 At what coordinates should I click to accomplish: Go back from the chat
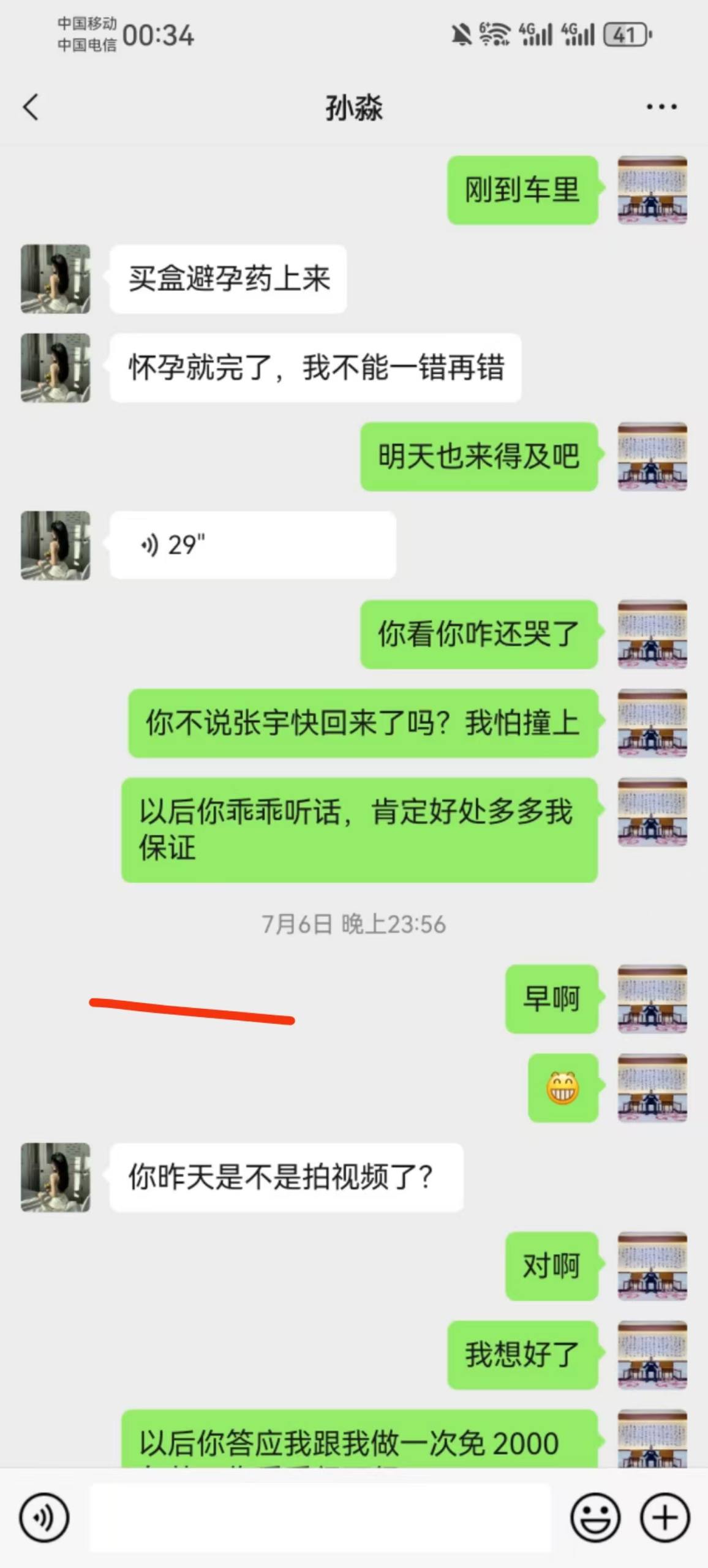(x=31, y=107)
